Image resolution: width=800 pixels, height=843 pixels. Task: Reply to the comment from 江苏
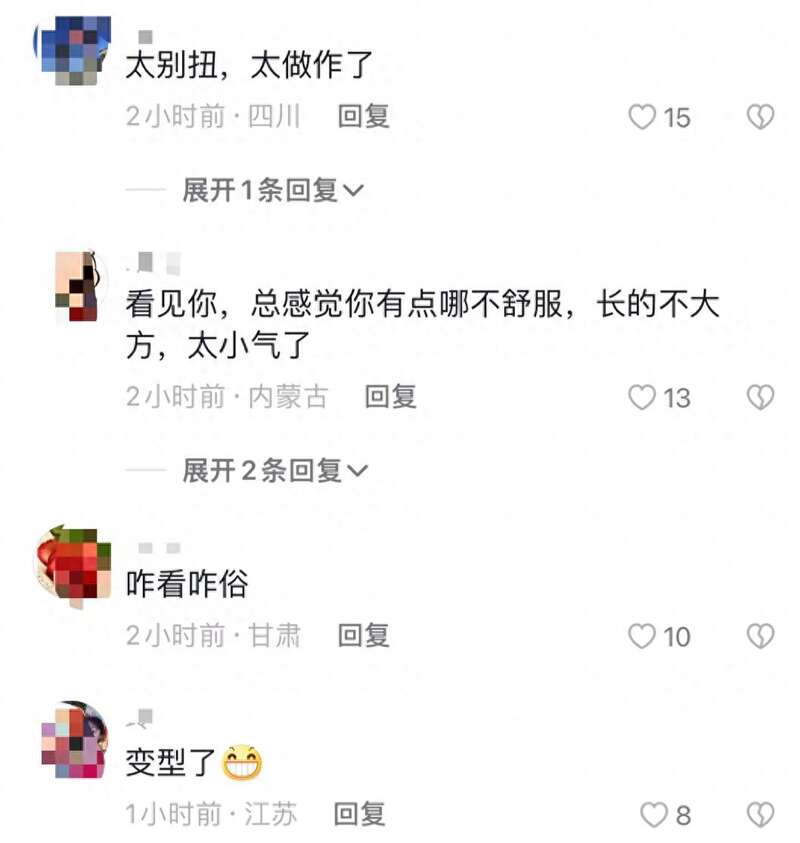pos(359,814)
